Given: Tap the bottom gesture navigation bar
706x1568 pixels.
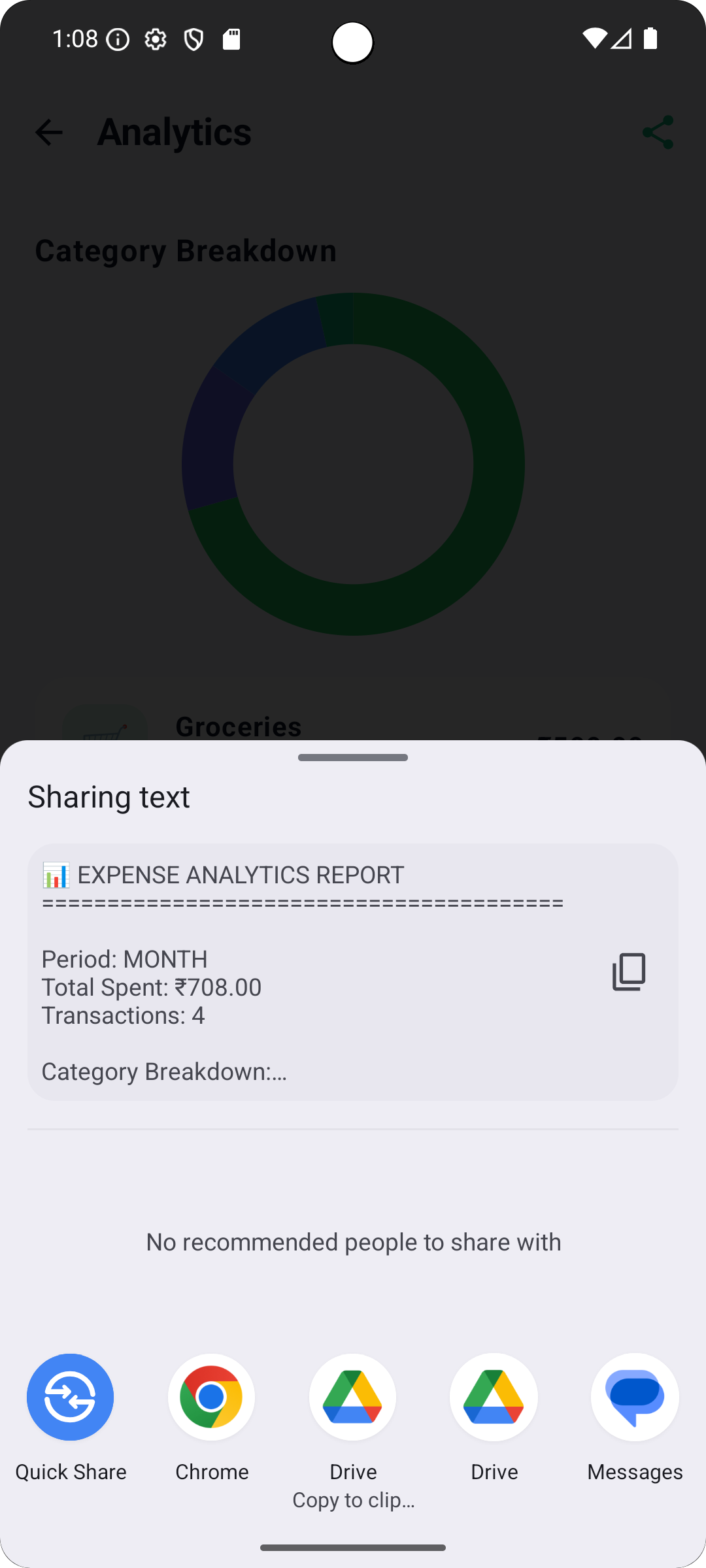Looking at the screenshot, I should pyautogui.click(x=353, y=1546).
